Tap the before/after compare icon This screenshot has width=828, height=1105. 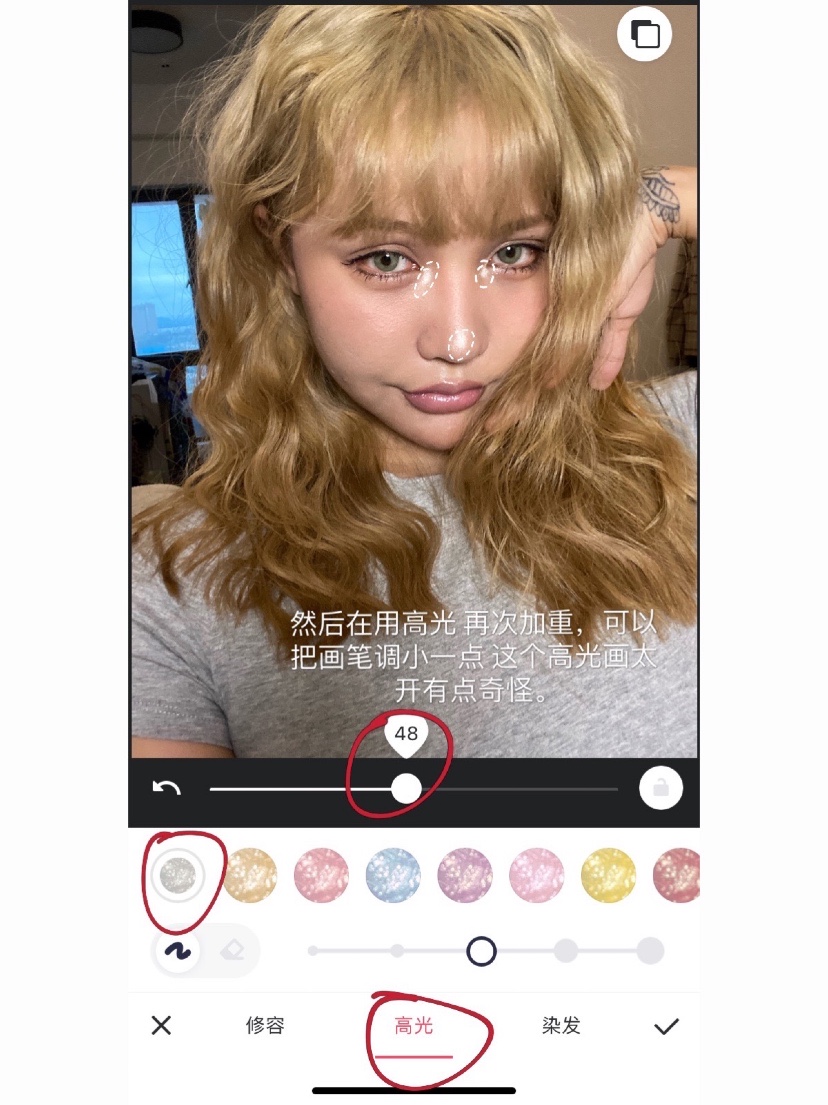pos(645,35)
